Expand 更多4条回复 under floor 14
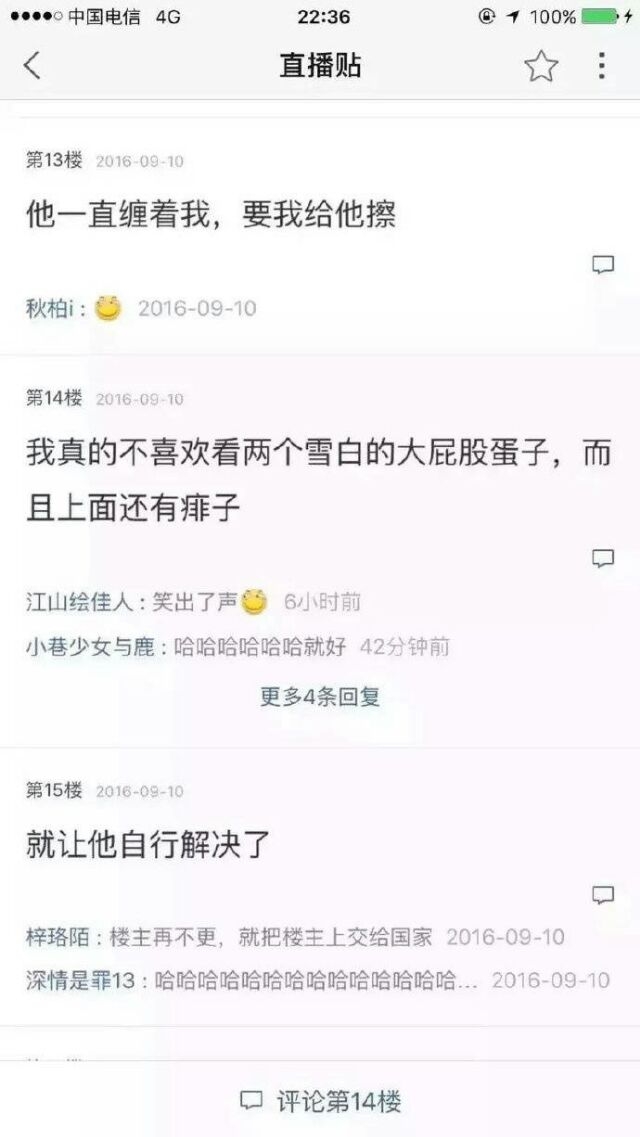 point(320,697)
